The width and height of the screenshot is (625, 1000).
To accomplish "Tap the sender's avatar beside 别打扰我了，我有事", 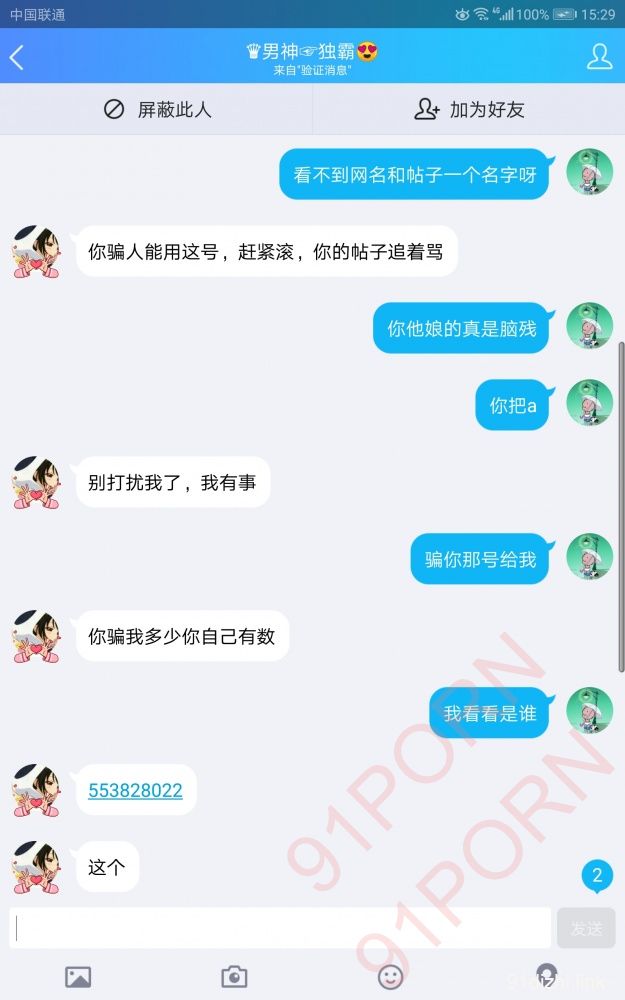I will coord(36,483).
